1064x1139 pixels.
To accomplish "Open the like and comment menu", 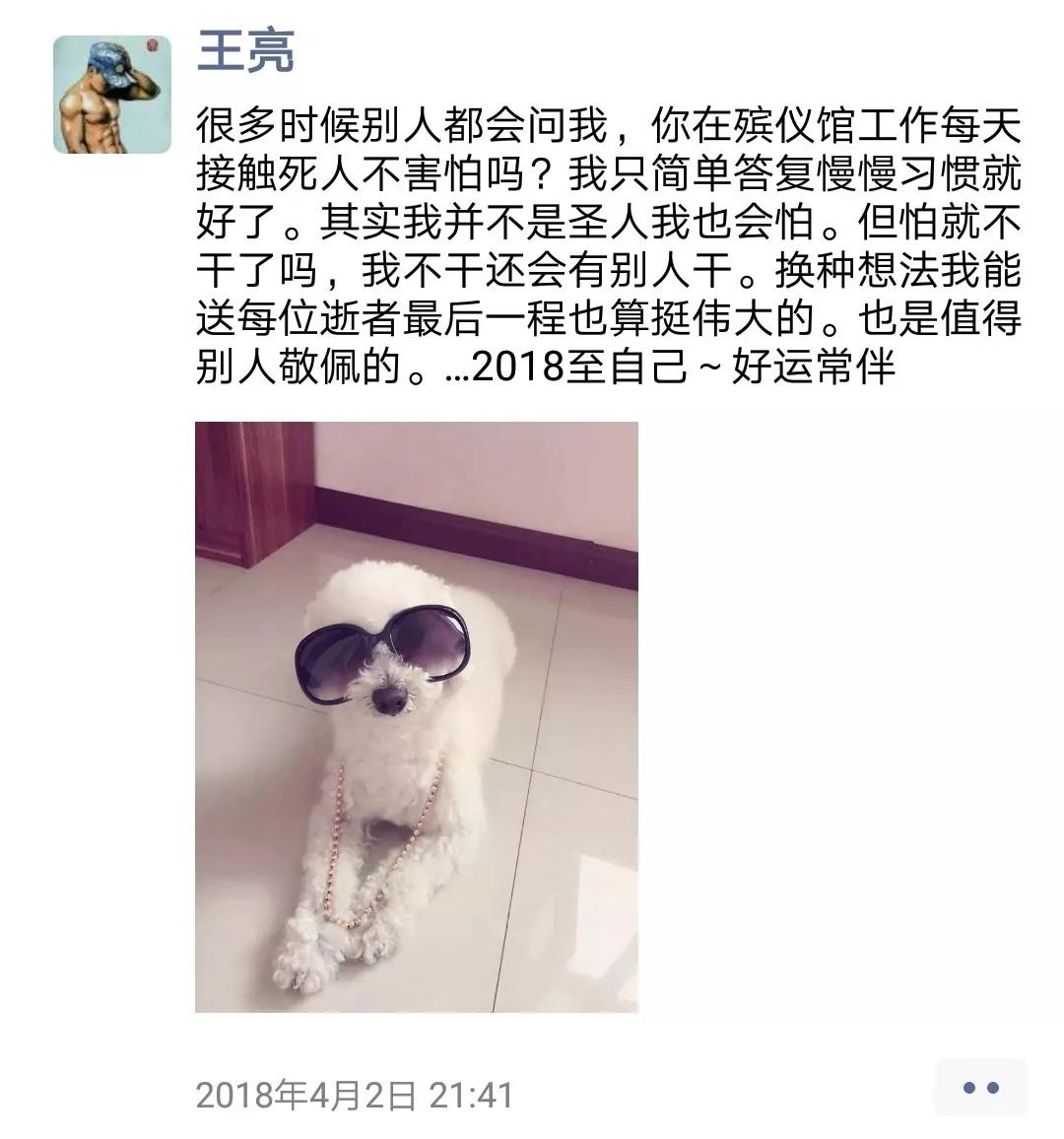I will pos(980,1088).
